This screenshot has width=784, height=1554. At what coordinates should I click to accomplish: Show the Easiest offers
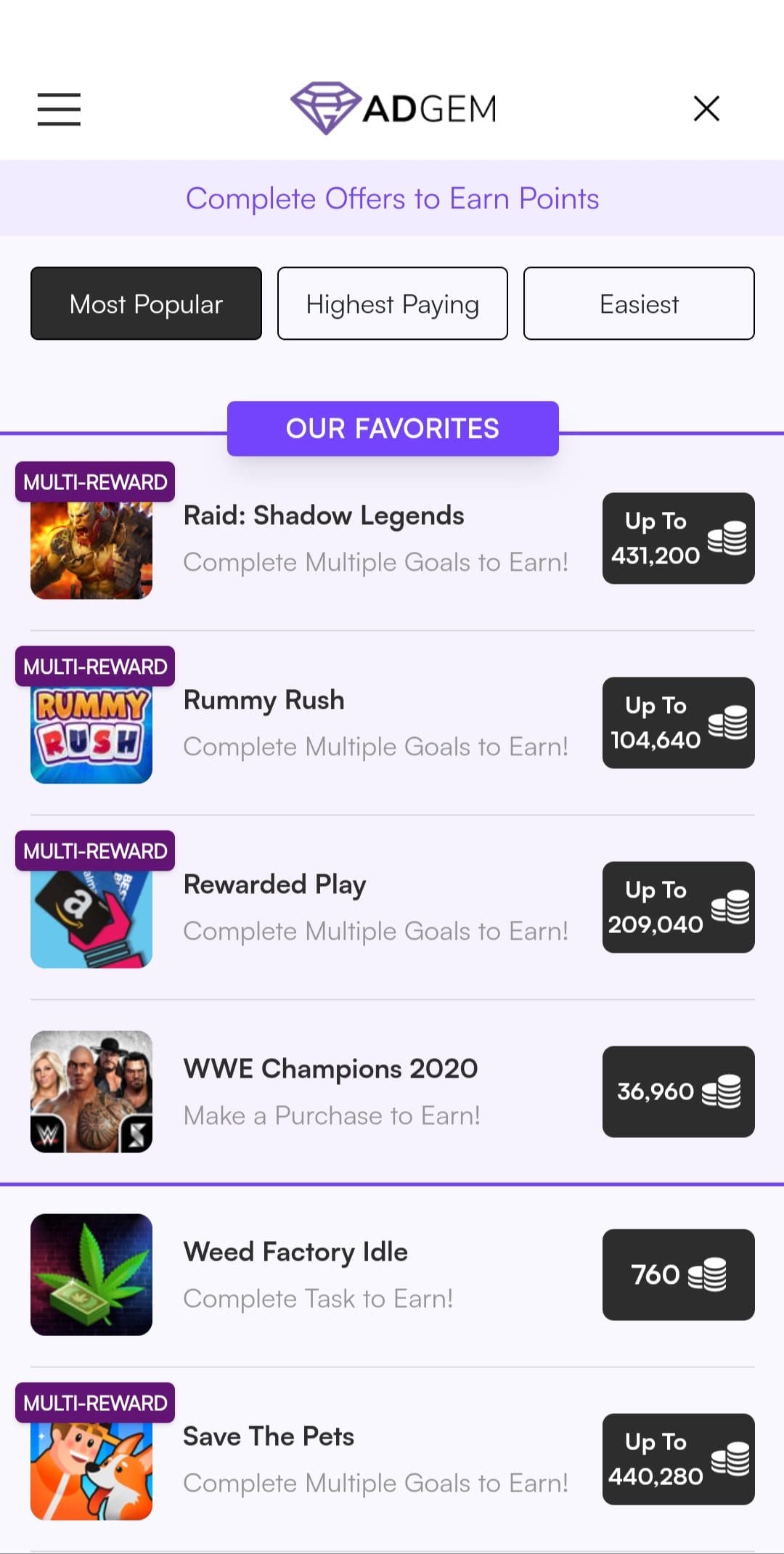click(x=639, y=304)
